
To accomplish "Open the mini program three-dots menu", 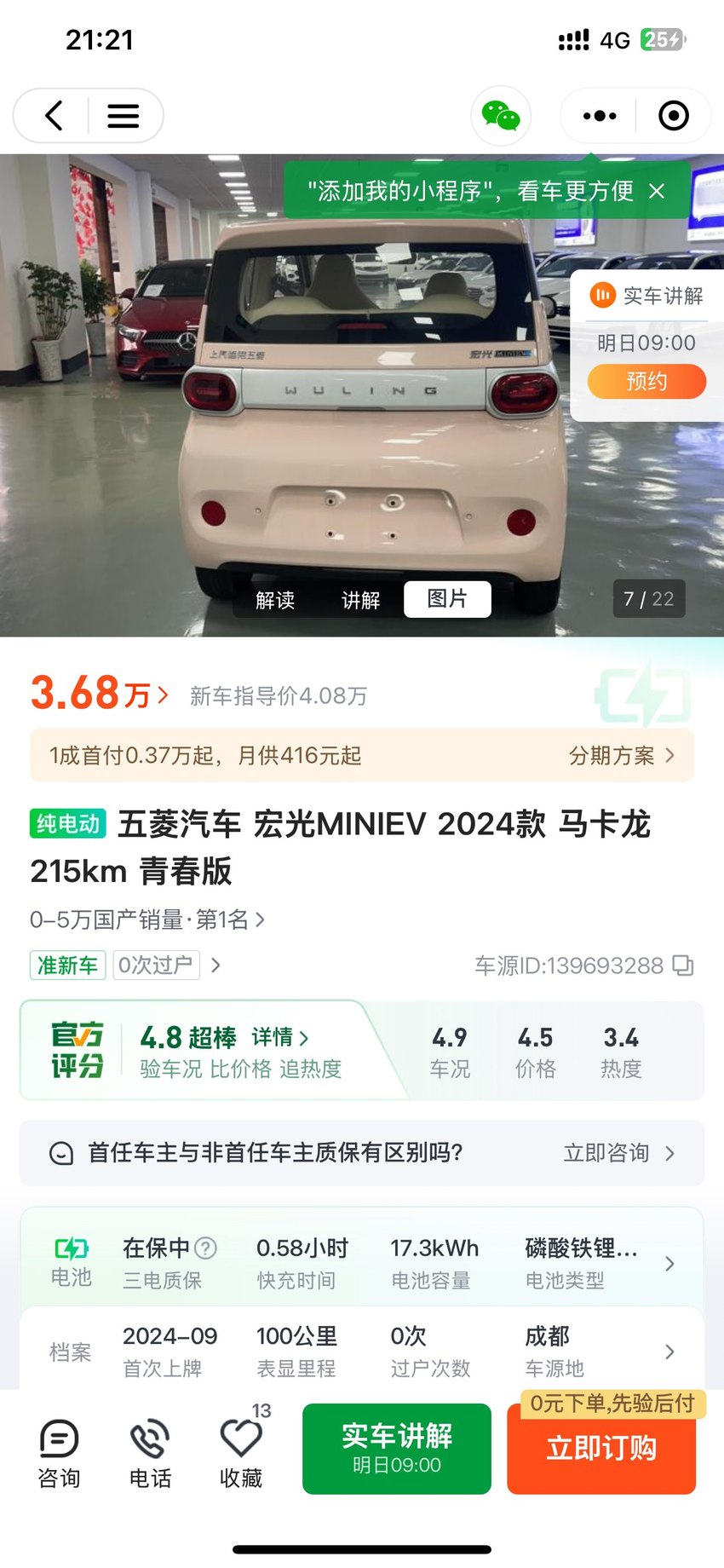I will click(600, 116).
